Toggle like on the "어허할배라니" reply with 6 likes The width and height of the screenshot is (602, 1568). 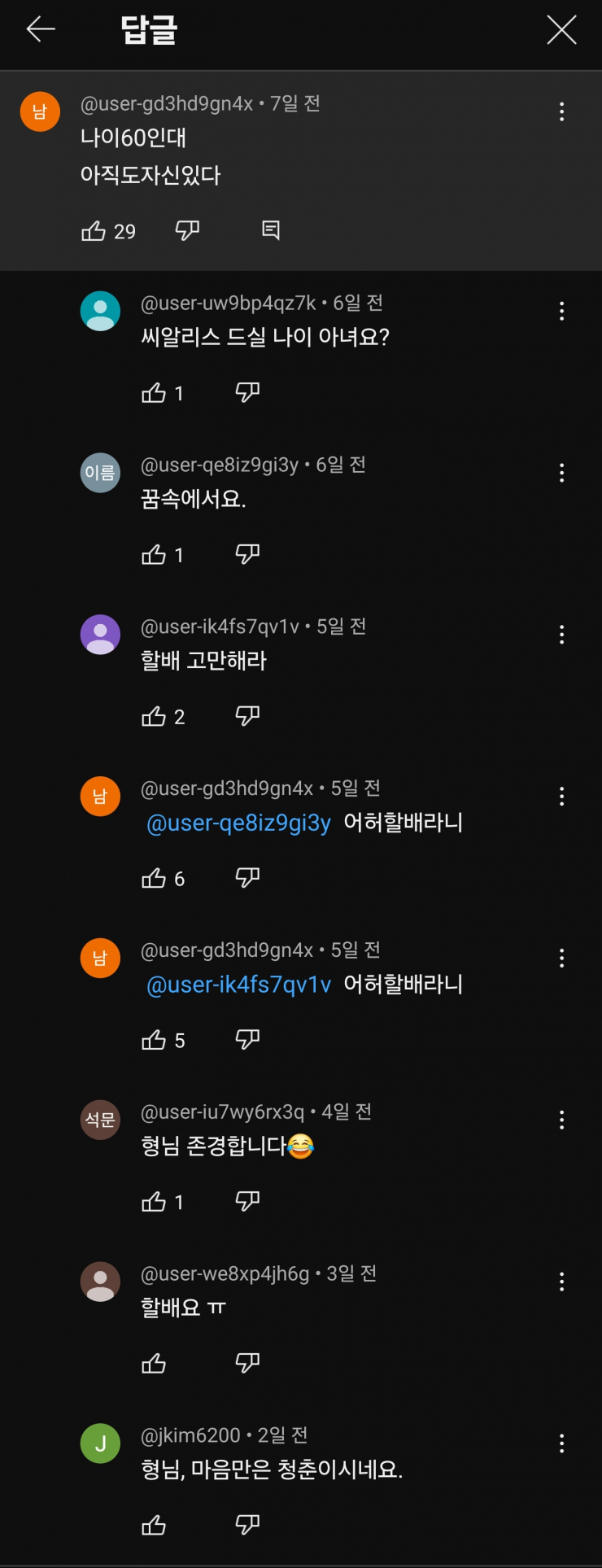155,876
